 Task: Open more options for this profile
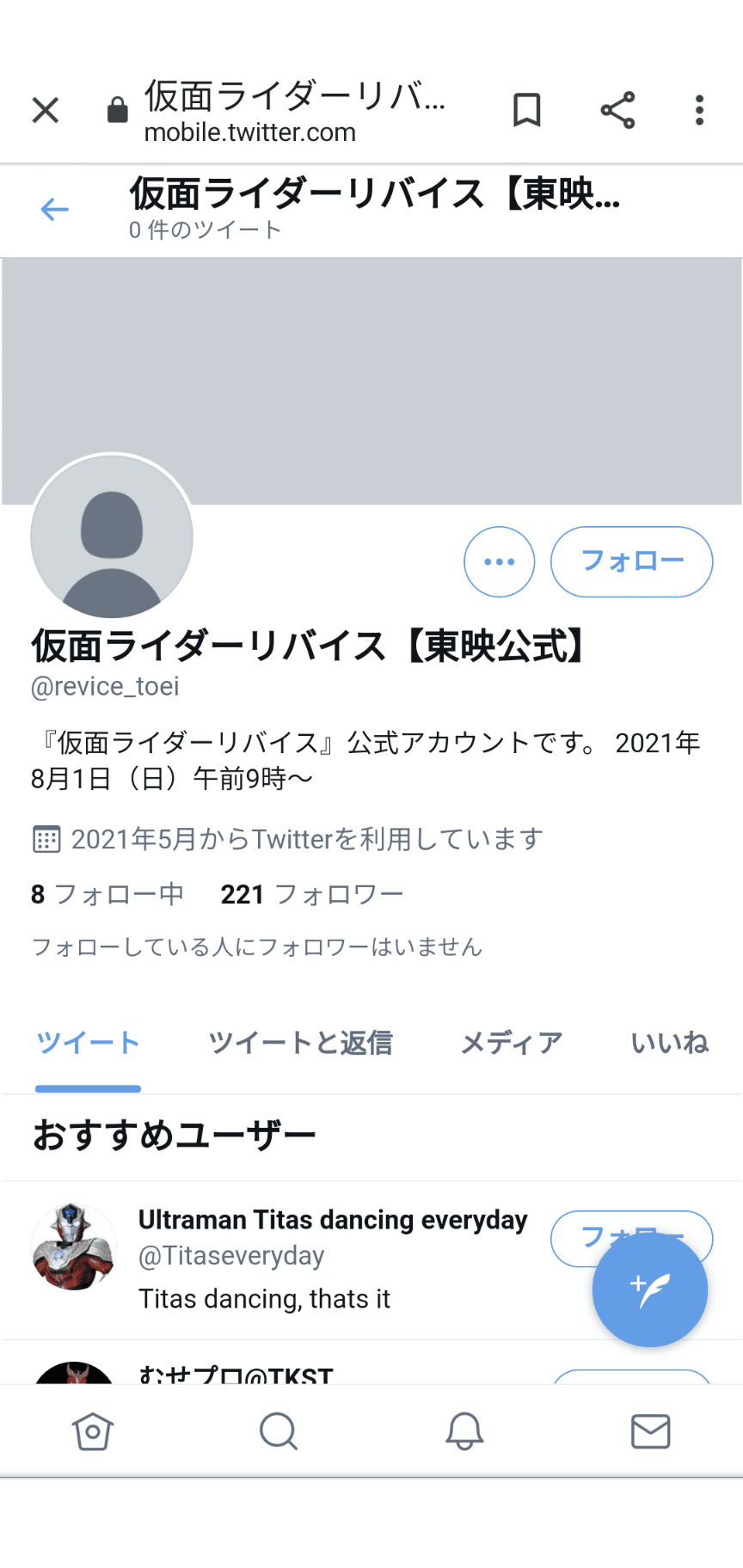click(x=499, y=561)
